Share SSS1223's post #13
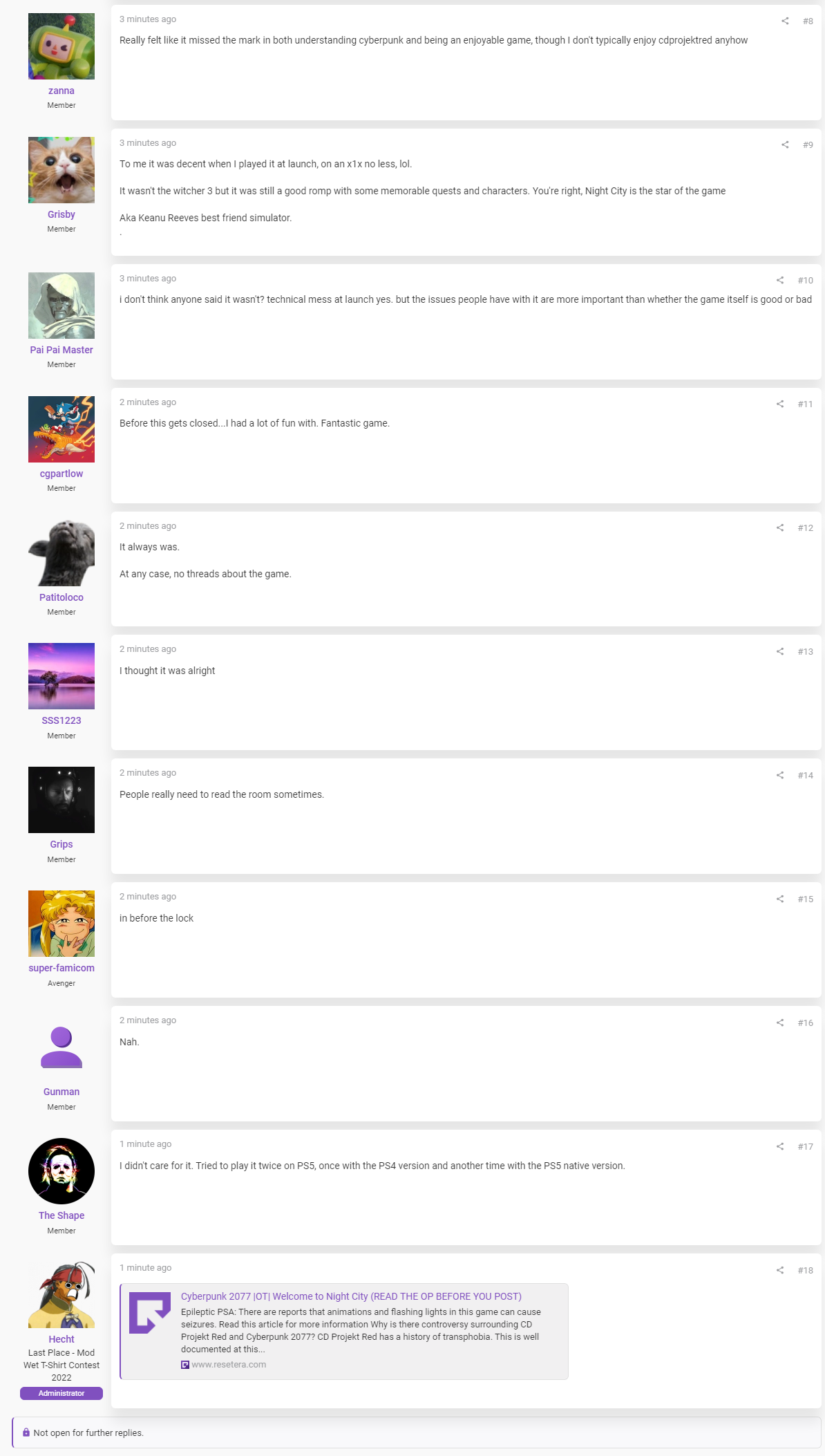This screenshot has width=825, height=1456. (780, 651)
